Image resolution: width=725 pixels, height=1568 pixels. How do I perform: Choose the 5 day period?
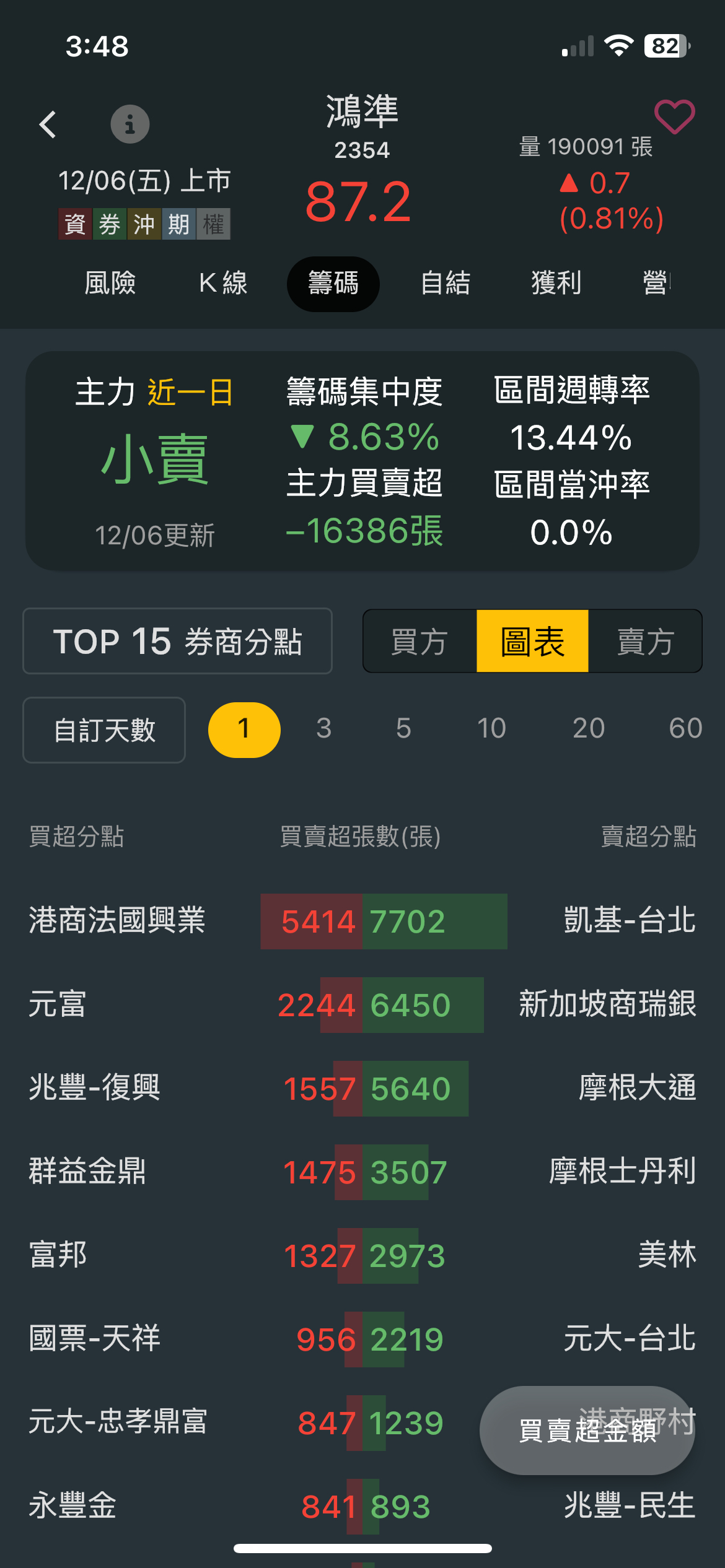[x=403, y=728]
